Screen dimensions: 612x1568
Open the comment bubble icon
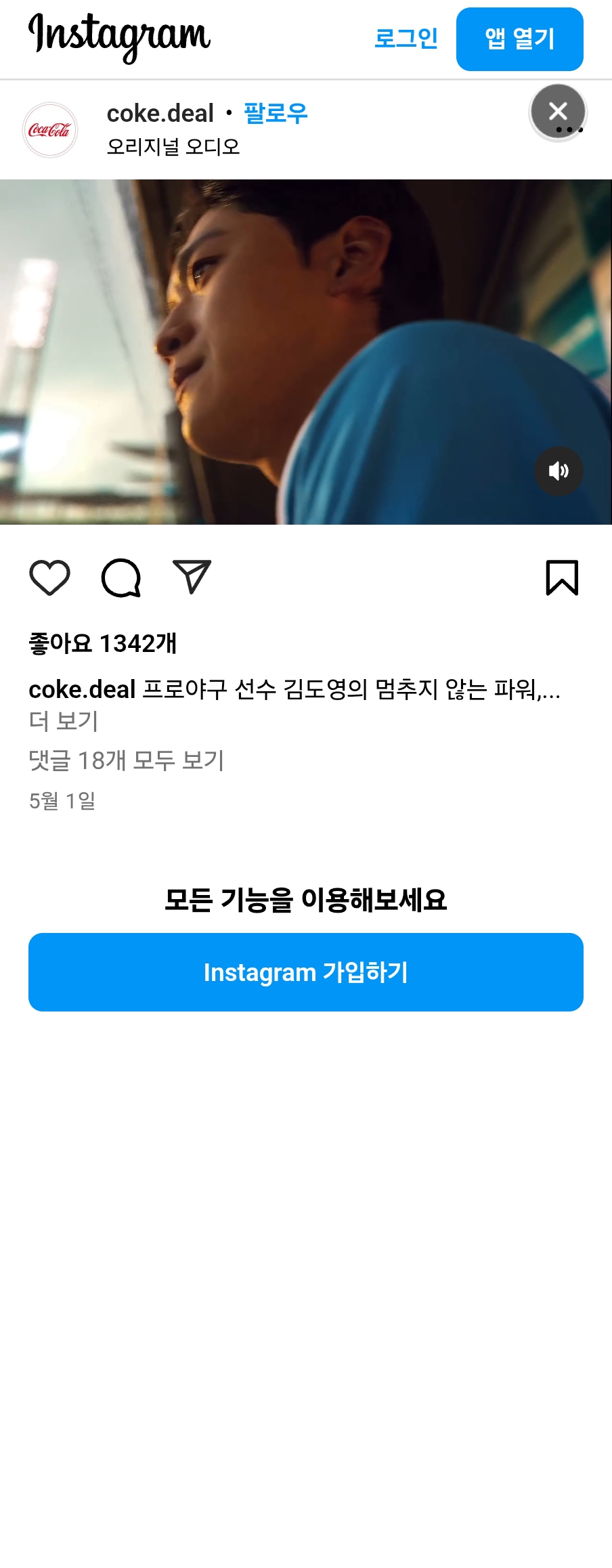121,578
